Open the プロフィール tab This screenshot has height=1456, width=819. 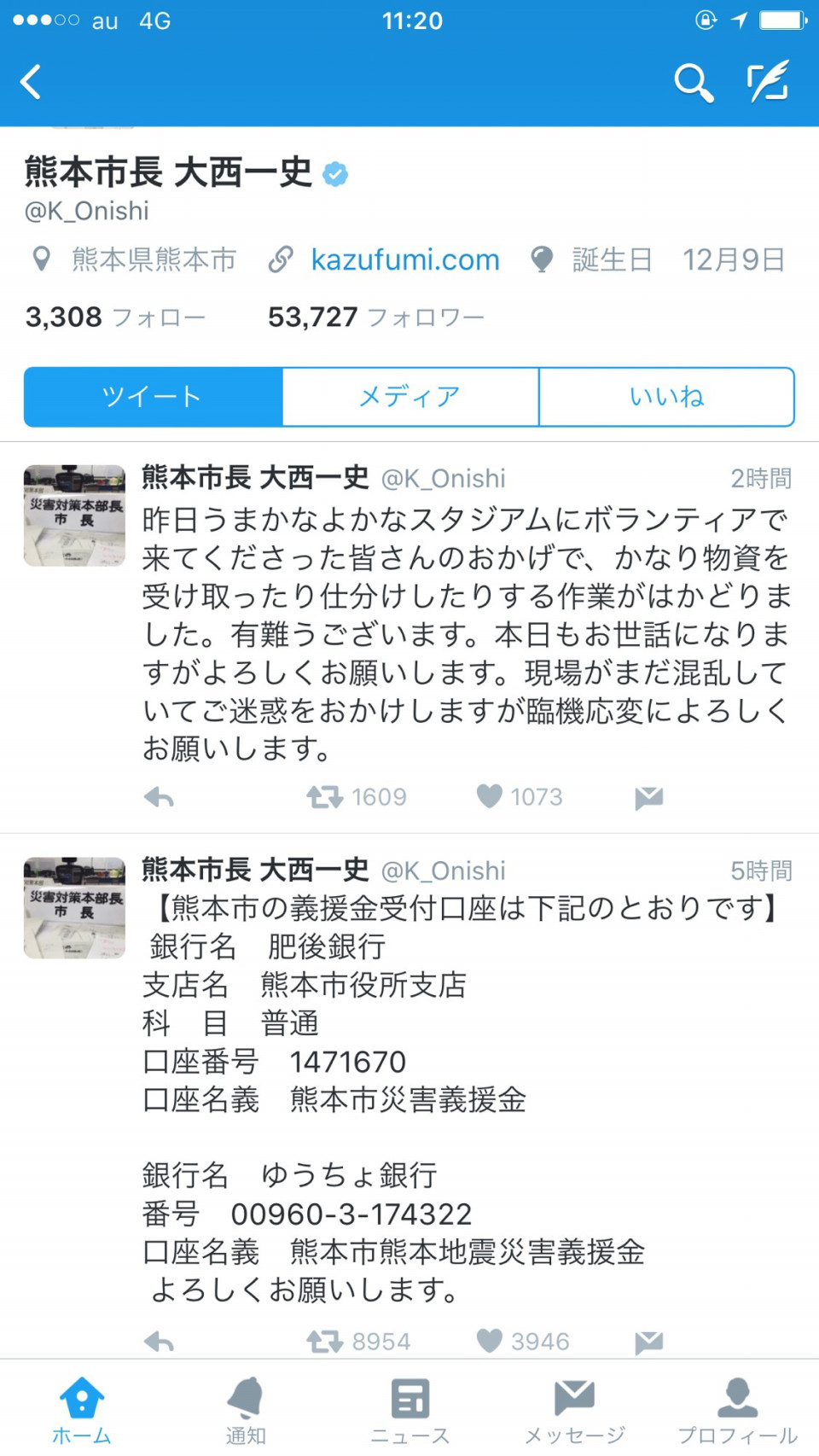click(x=738, y=1410)
